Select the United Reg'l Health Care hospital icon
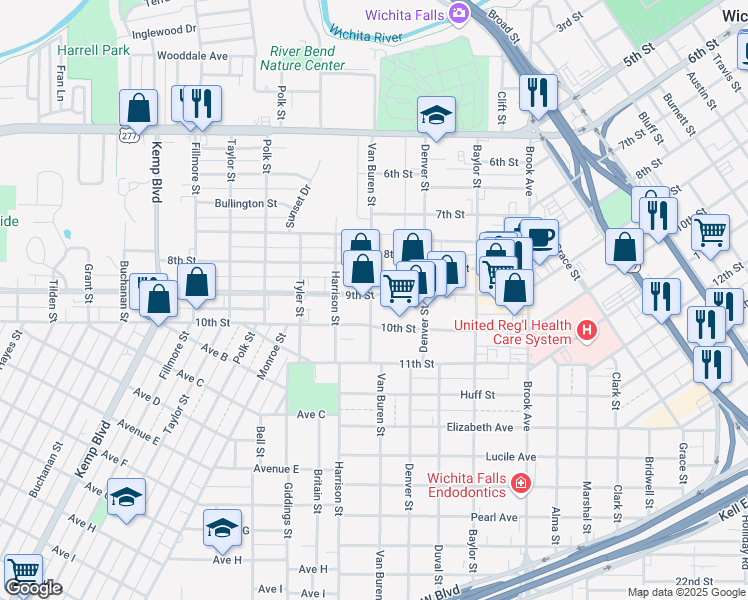This screenshot has height=600, width=748. pyautogui.click(x=587, y=328)
